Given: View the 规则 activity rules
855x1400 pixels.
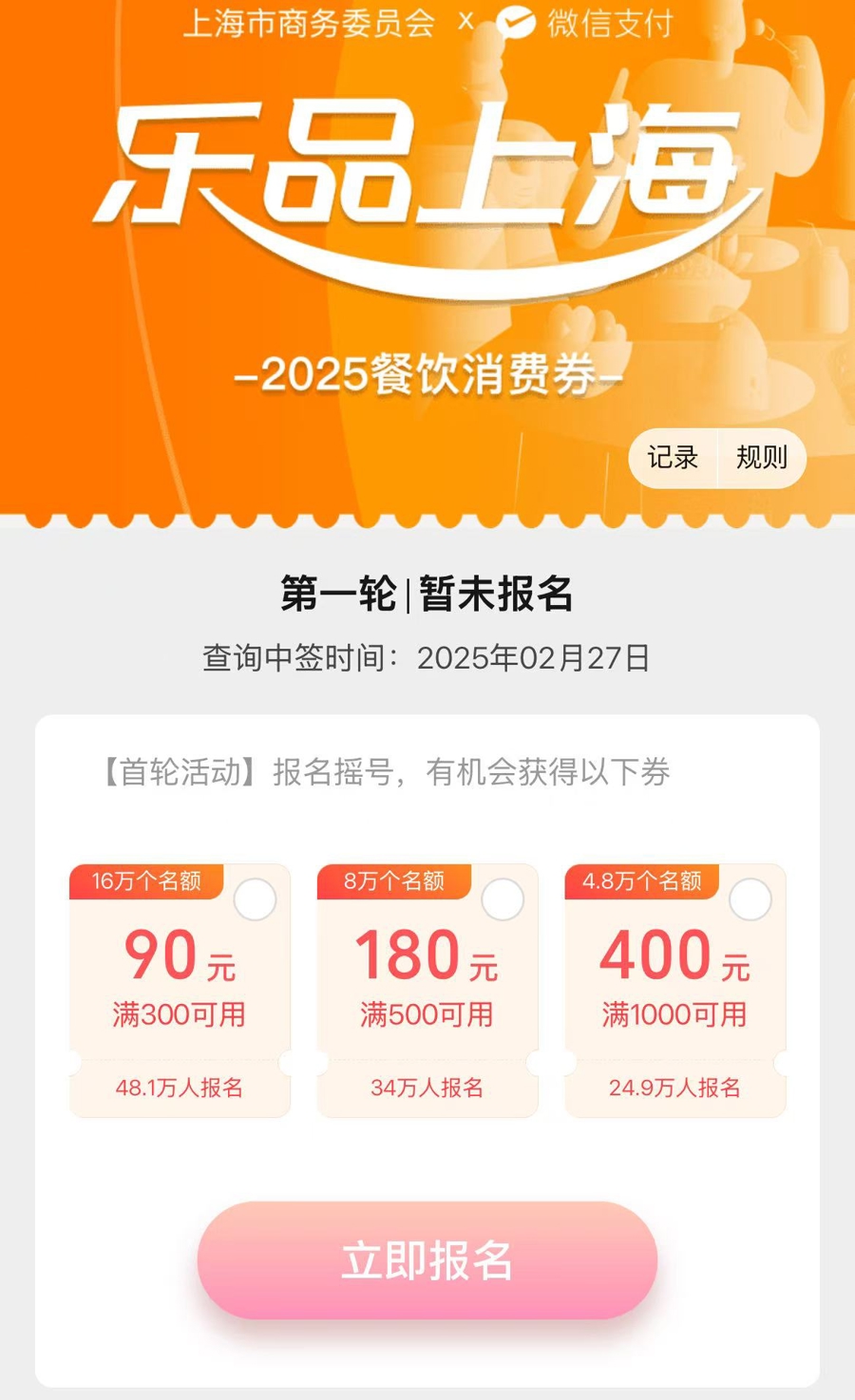Looking at the screenshot, I should (x=761, y=459).
